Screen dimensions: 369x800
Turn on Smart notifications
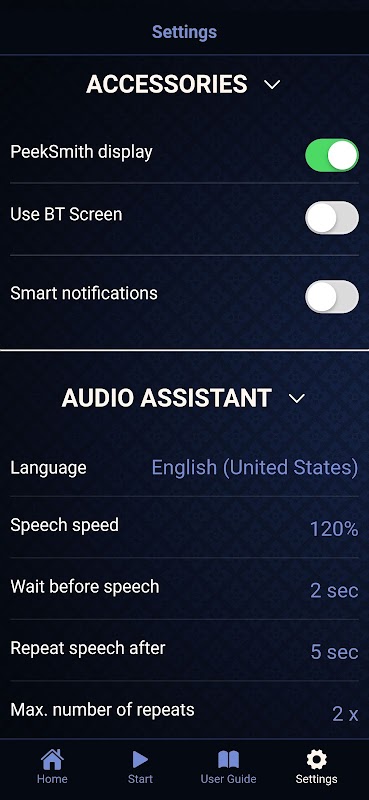pyautogui.click(x=332, y=296)
